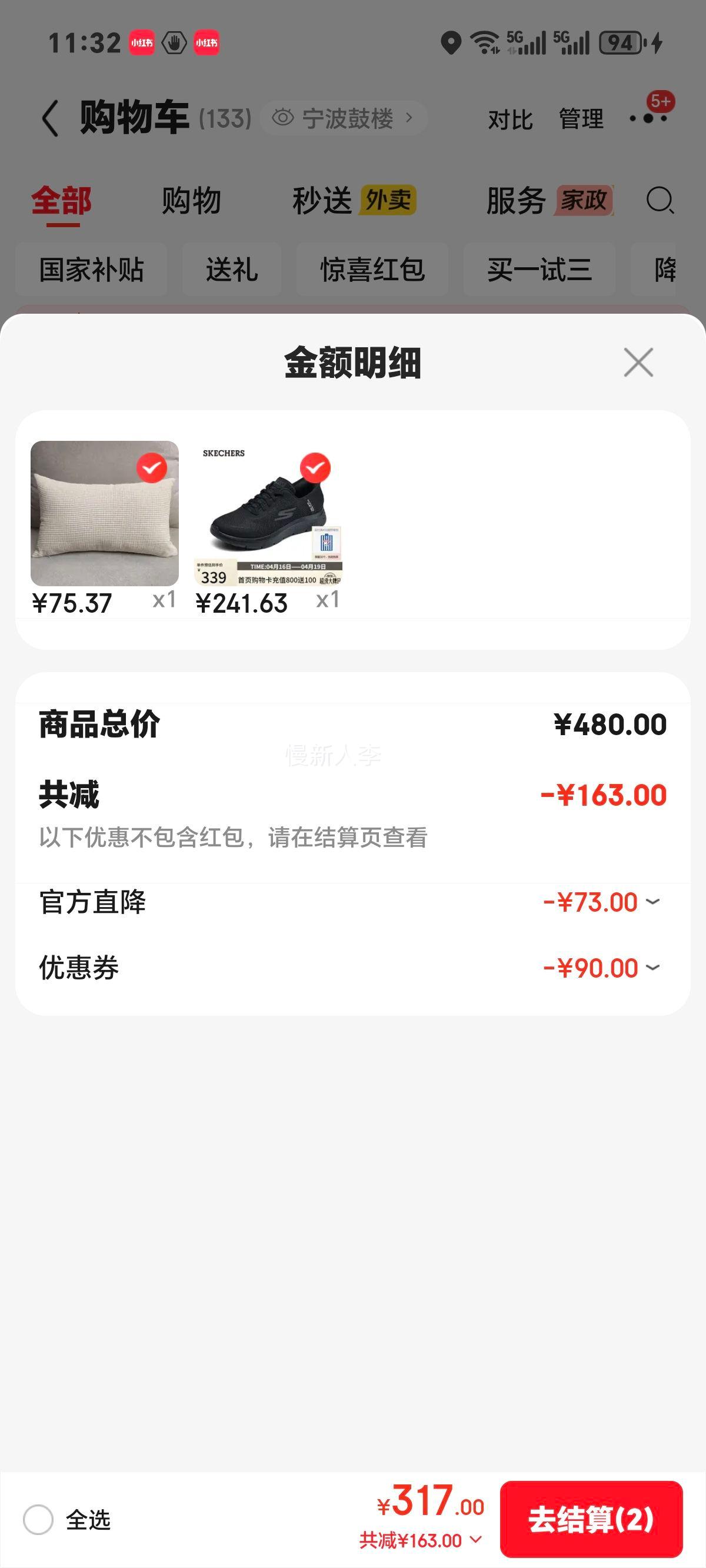Open the 宁波鼓楼 address selector
Image resolution: width=706 pixels, height=1568 pixels.
344,118
